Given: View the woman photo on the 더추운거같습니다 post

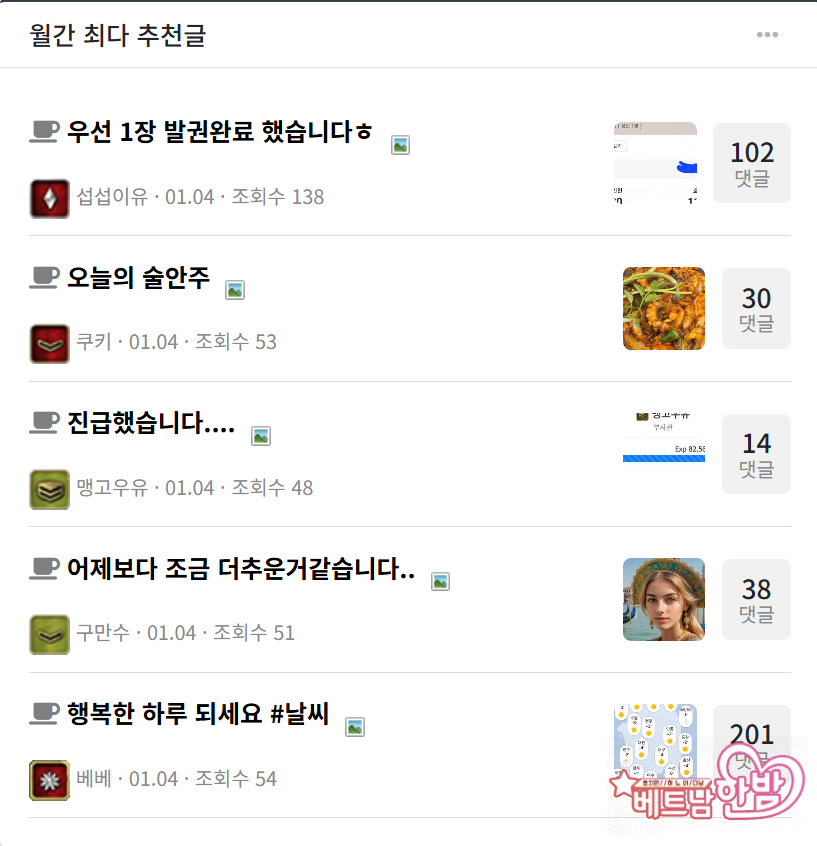Looking at the screenshot, I should [663, 599].
